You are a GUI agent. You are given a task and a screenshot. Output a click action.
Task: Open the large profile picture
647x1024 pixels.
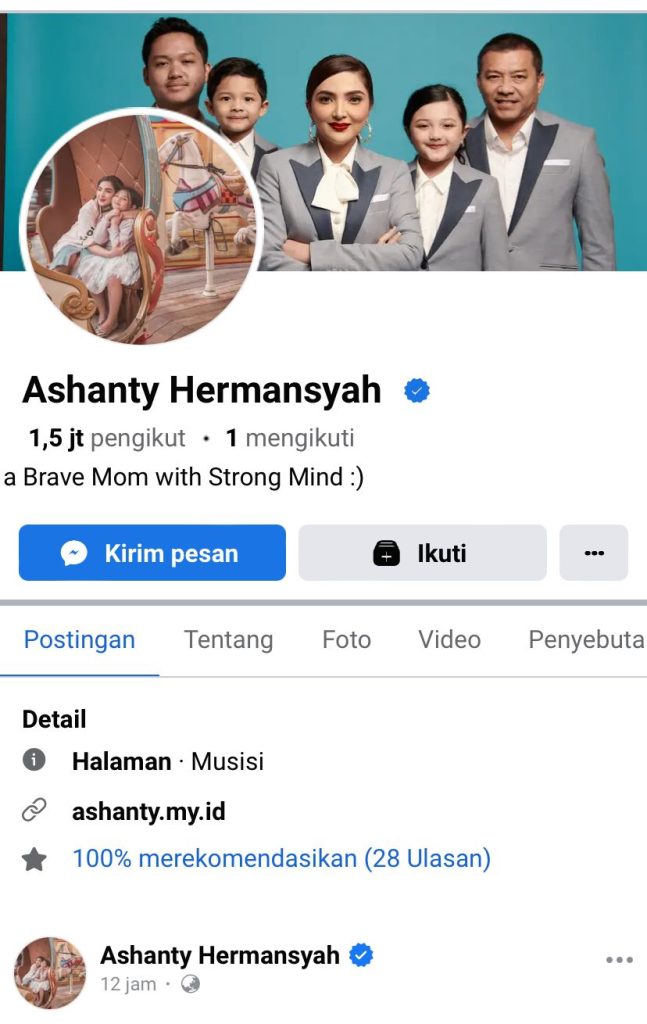pos(141,228)
